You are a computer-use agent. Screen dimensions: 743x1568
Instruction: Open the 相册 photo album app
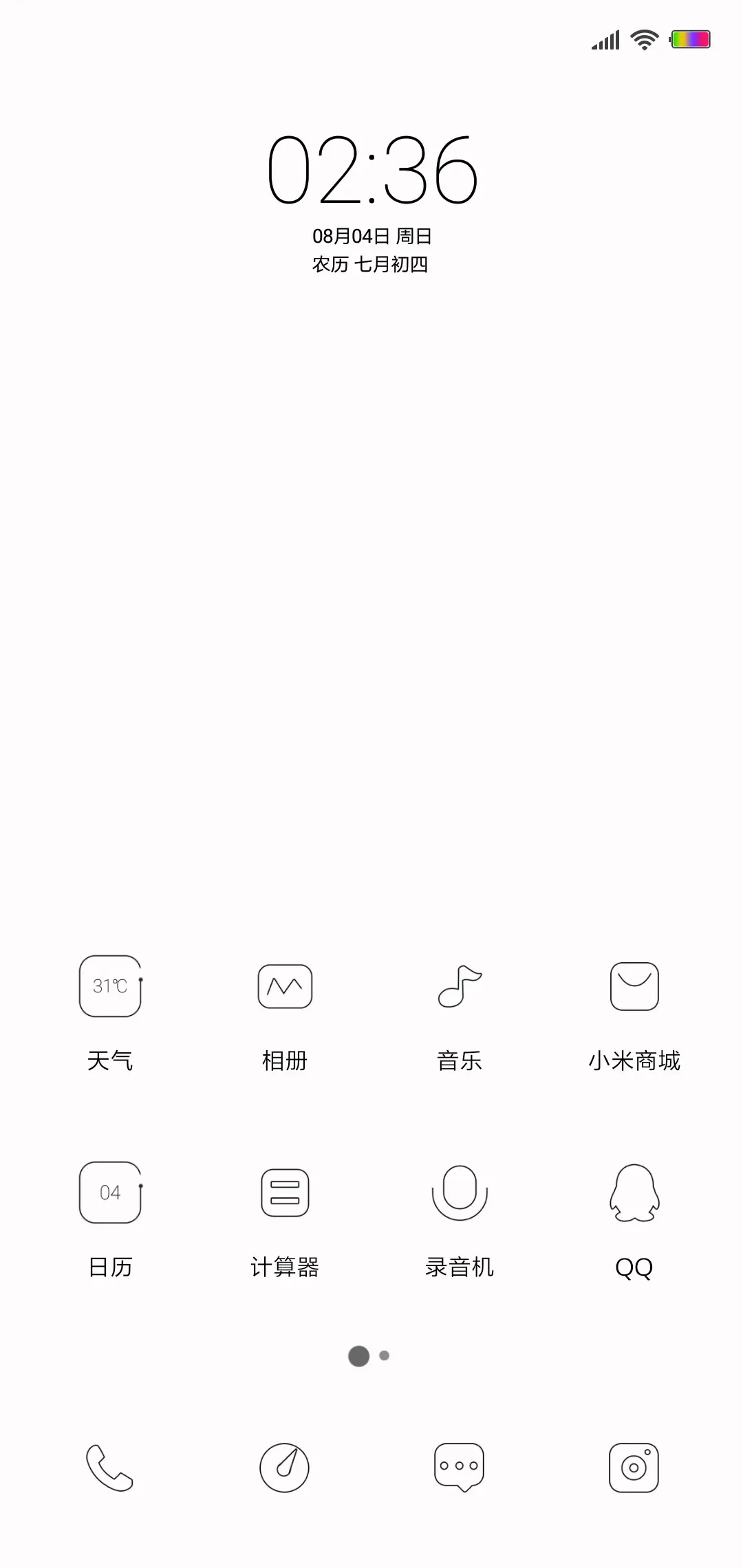(286, 988)
